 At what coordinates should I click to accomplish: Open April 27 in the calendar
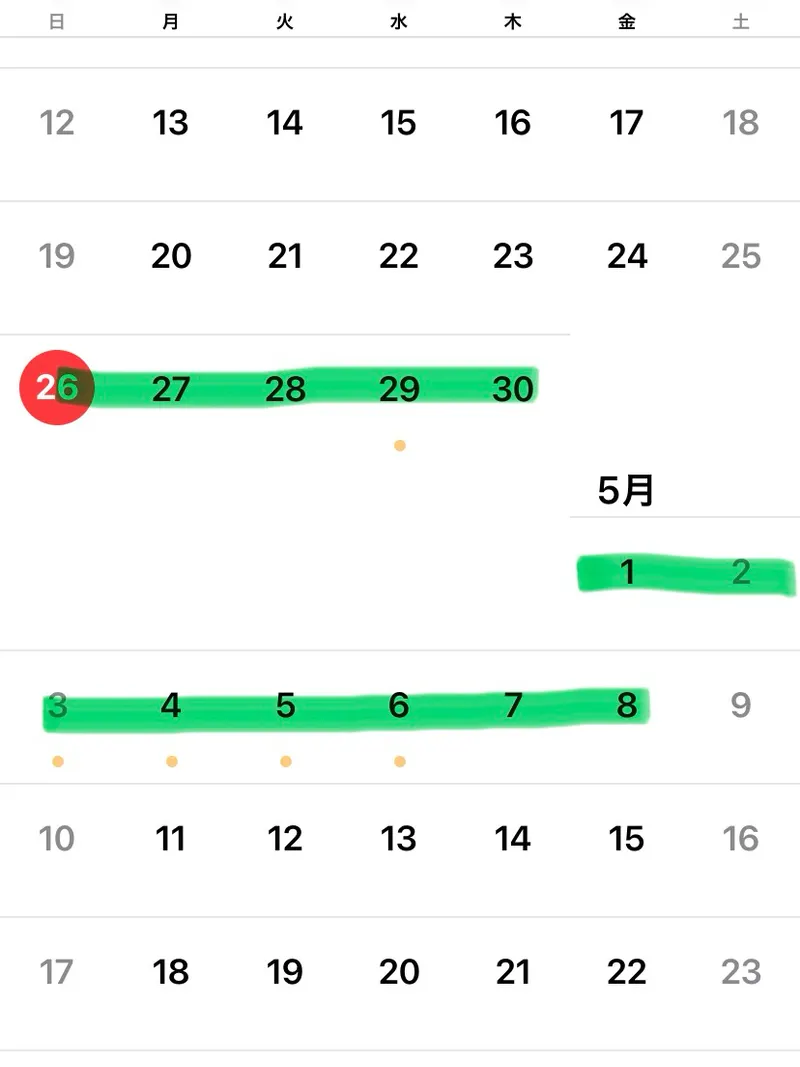(171, 388)
